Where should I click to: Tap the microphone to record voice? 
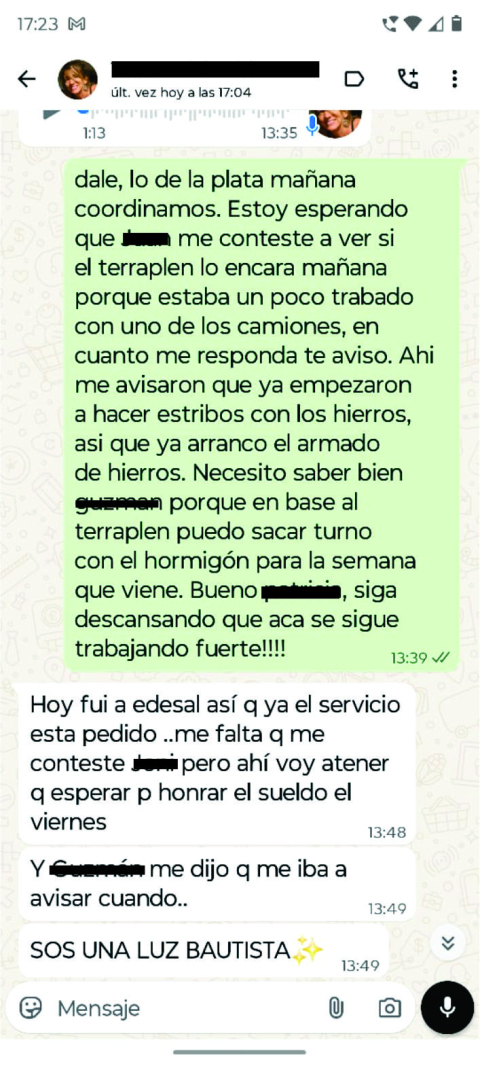[447, 1008]
